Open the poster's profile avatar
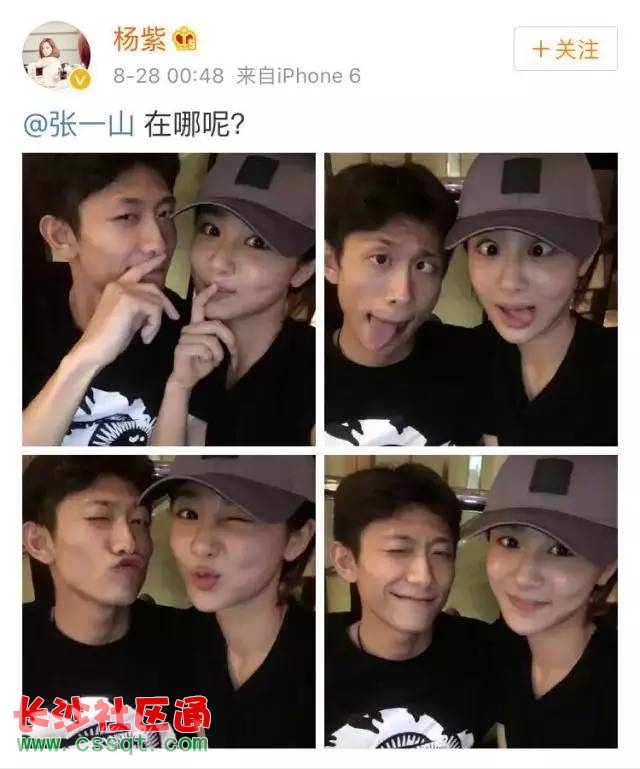Image resolution: width=640 pixels, height=769 pixels. [x=57, y=54]
